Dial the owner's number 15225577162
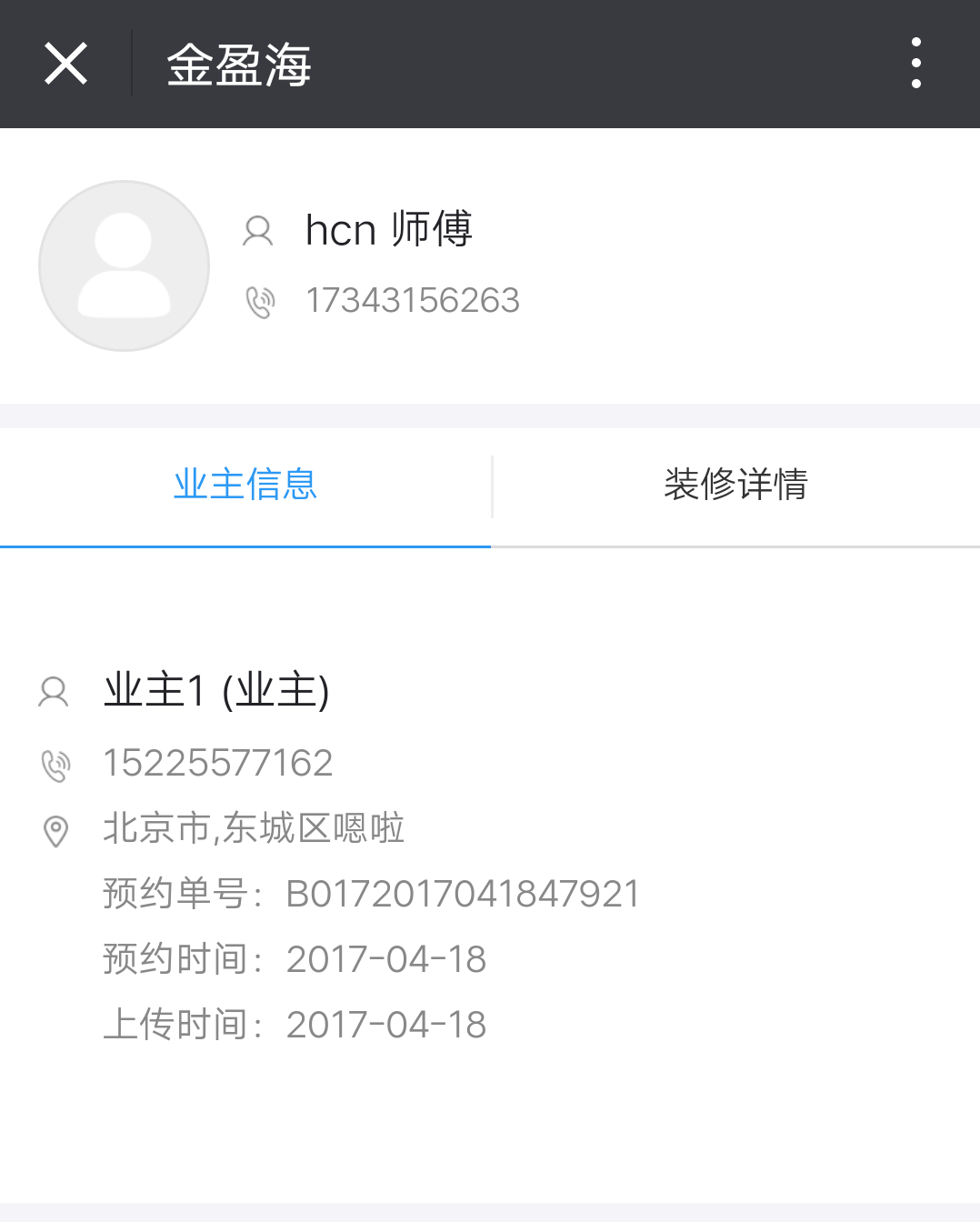 (218, 764)
